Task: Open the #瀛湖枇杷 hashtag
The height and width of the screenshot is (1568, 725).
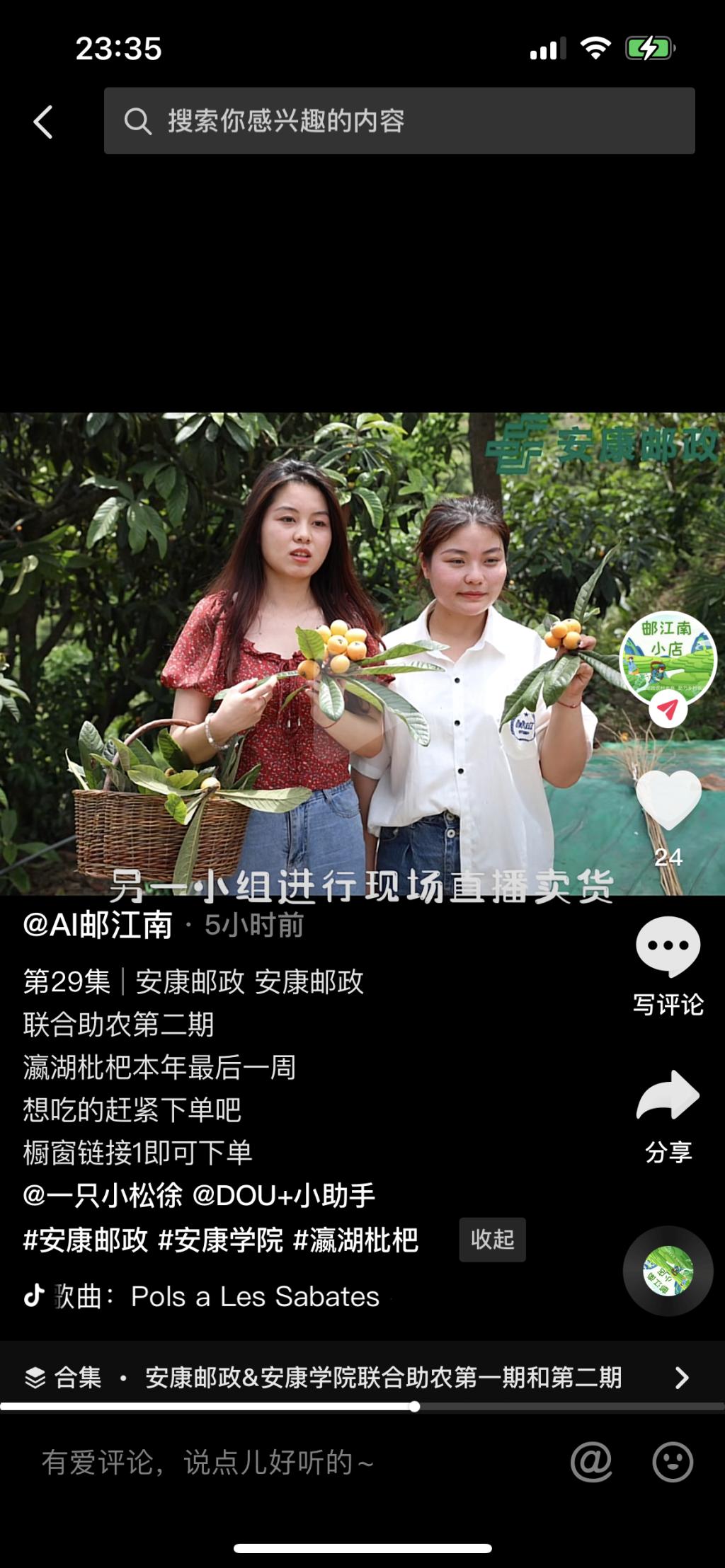Action: pos(355,1240)
